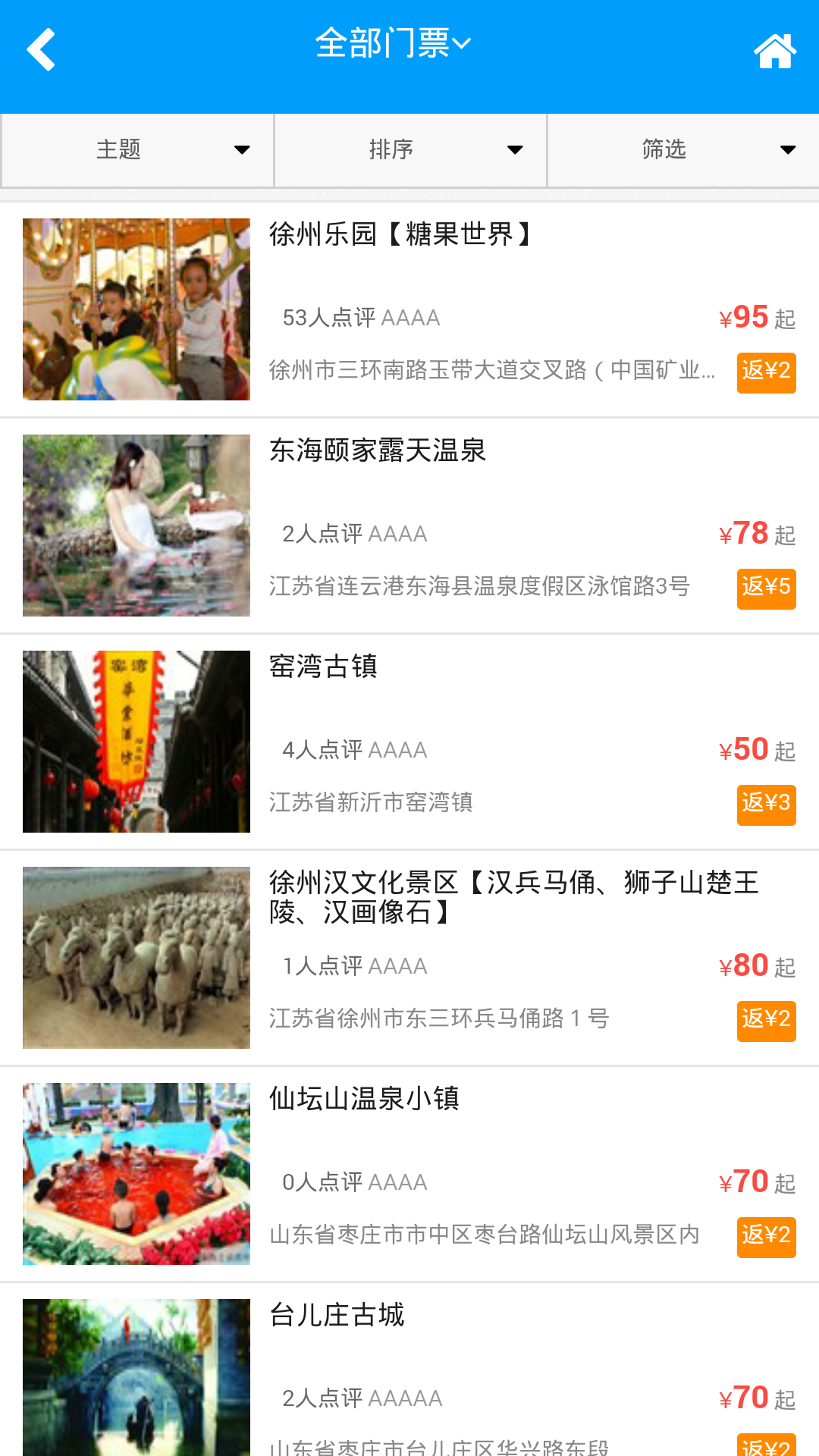Open 徐州汉文化景区 ticket listing
The image size is (819, 1456).
[x=409, y=958]
